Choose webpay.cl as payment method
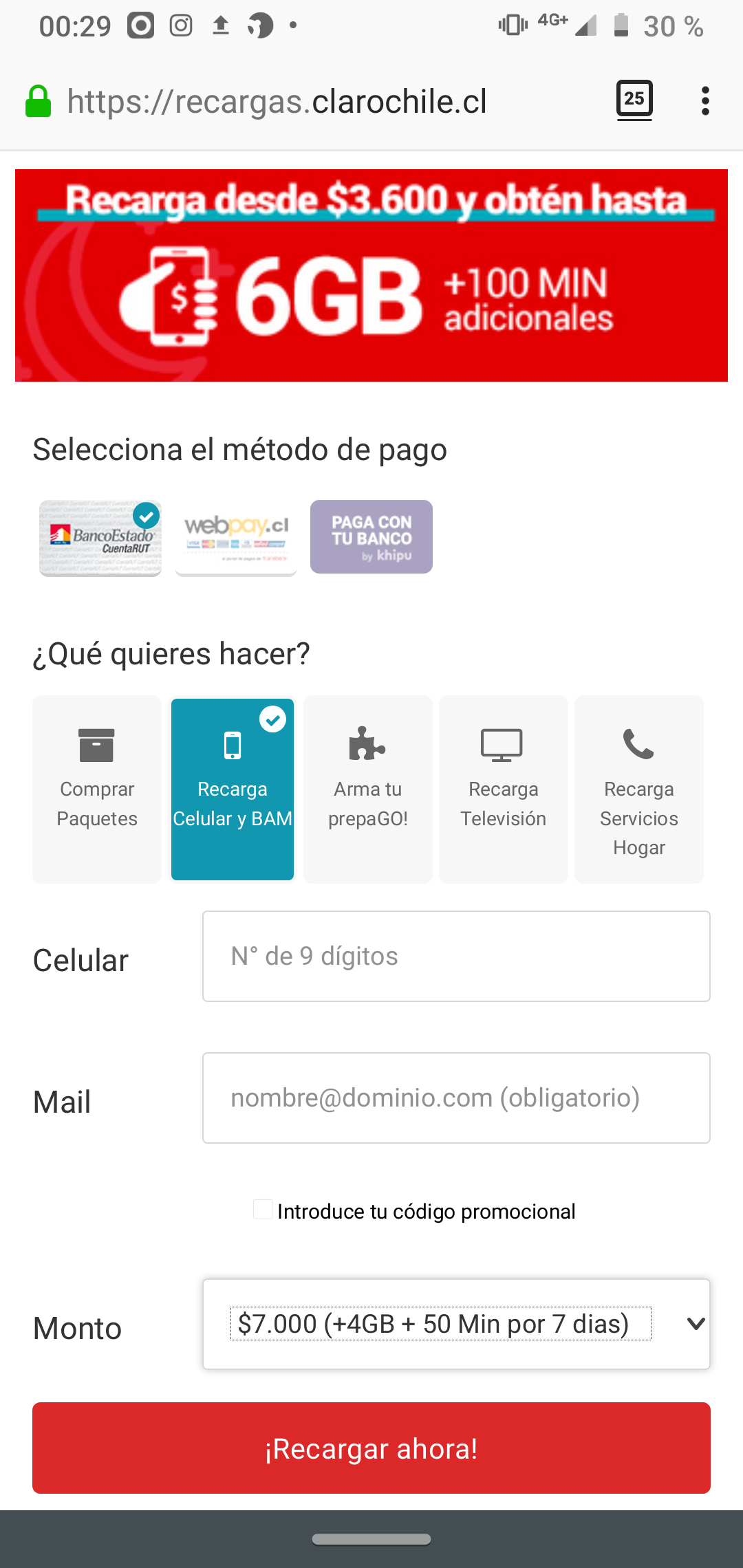743x1568 pixels. pos(236,538)
